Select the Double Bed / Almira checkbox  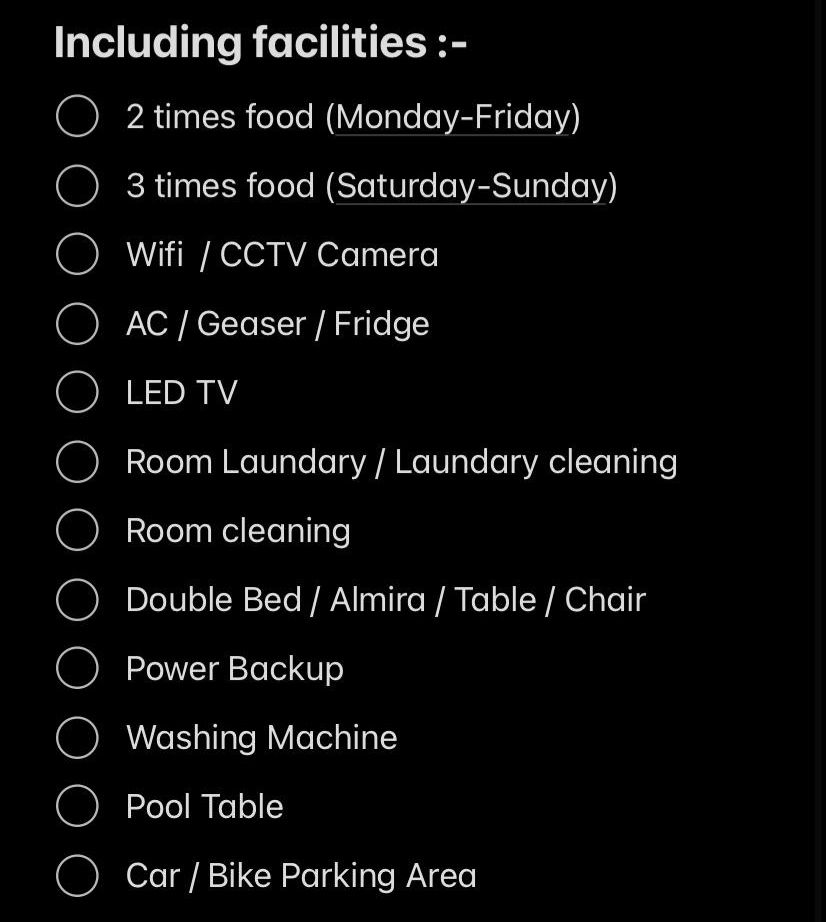77,600
